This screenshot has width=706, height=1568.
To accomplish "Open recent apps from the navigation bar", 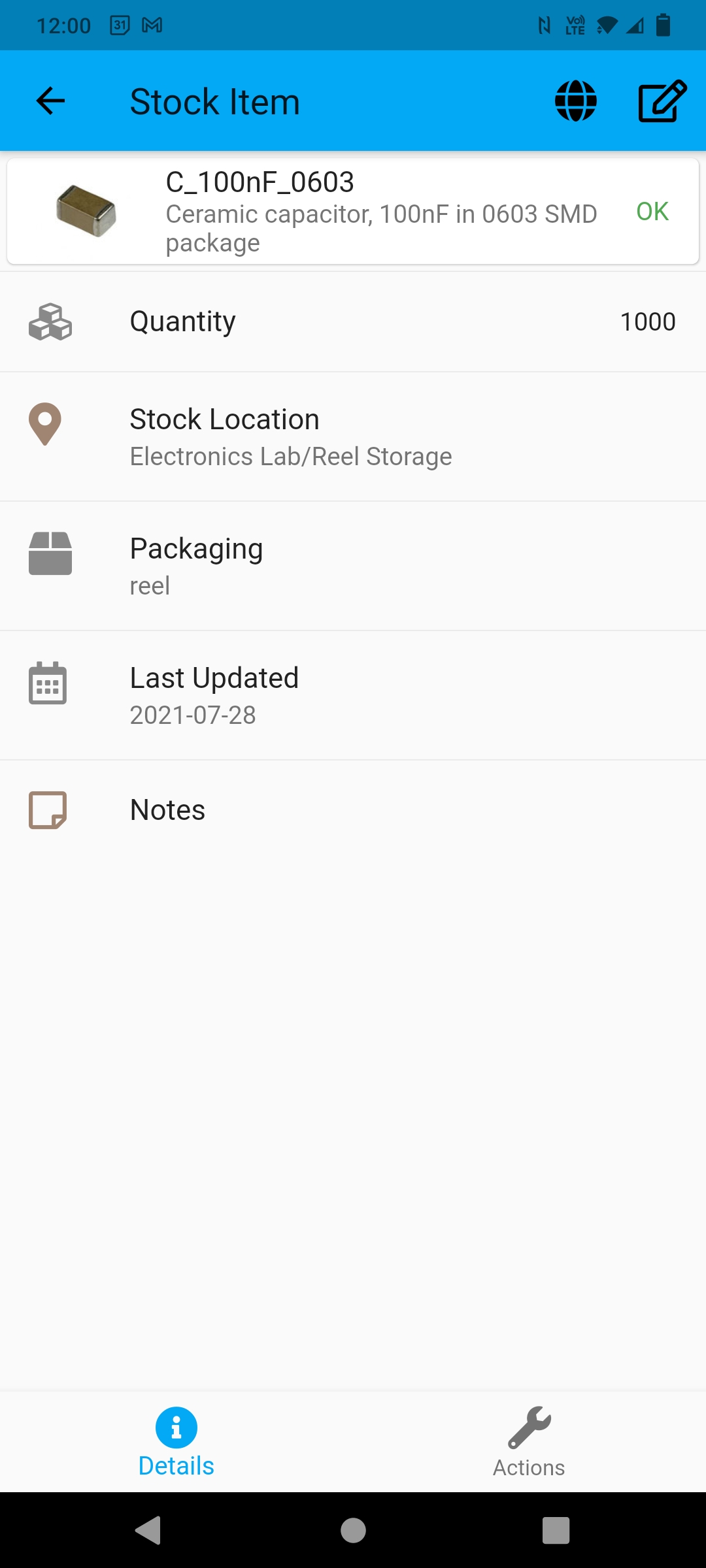I will tap(556, 1530).
